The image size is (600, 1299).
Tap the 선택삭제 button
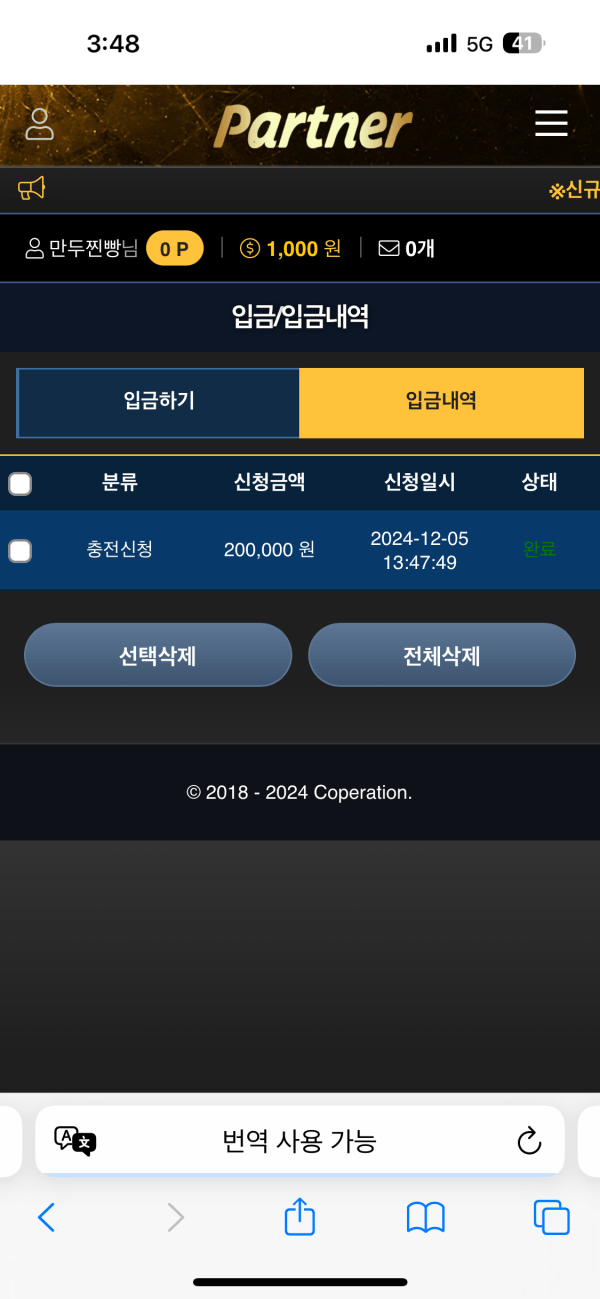(x=158, y=655)
